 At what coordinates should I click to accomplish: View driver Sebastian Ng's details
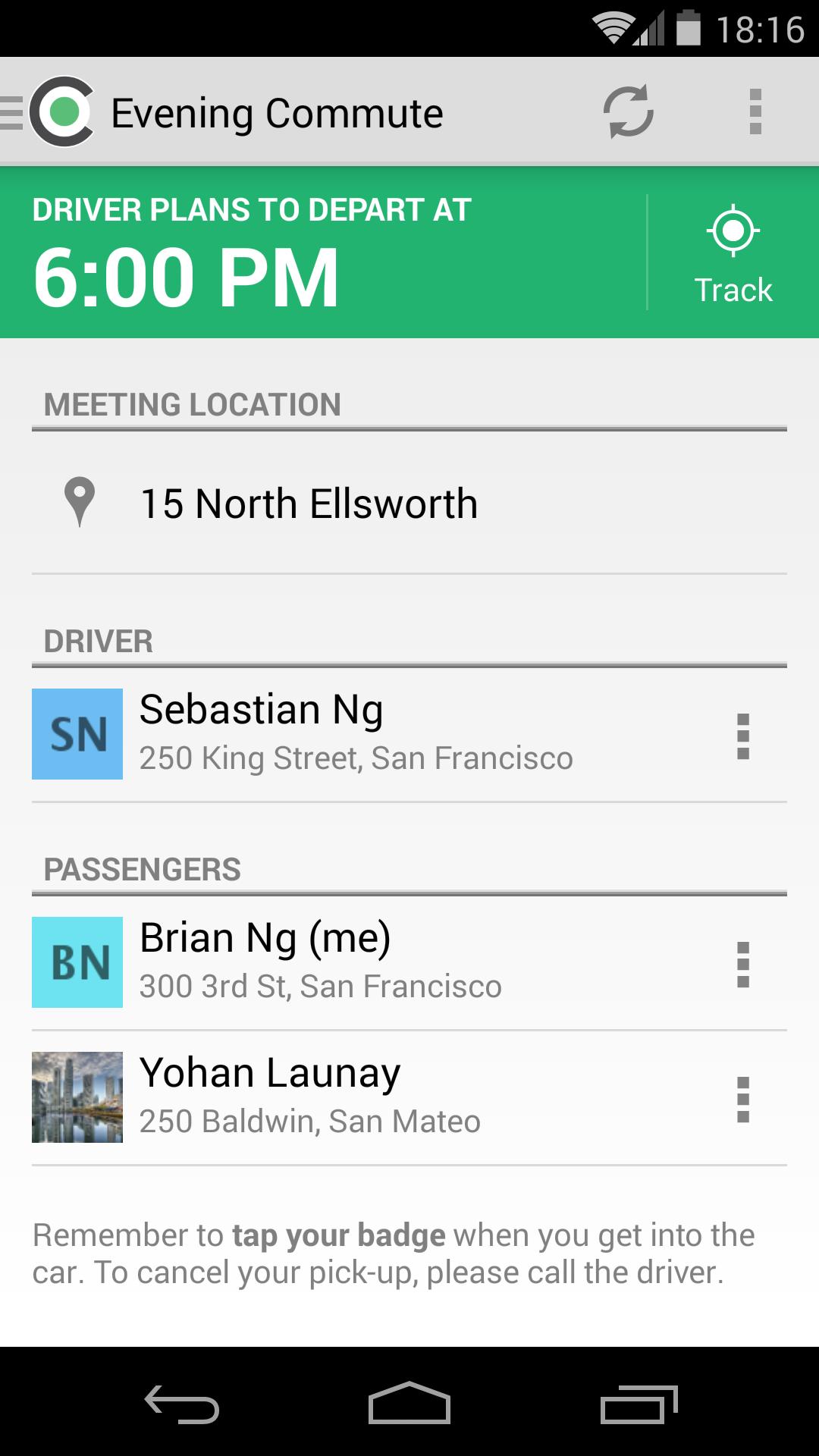pos(356,733)
